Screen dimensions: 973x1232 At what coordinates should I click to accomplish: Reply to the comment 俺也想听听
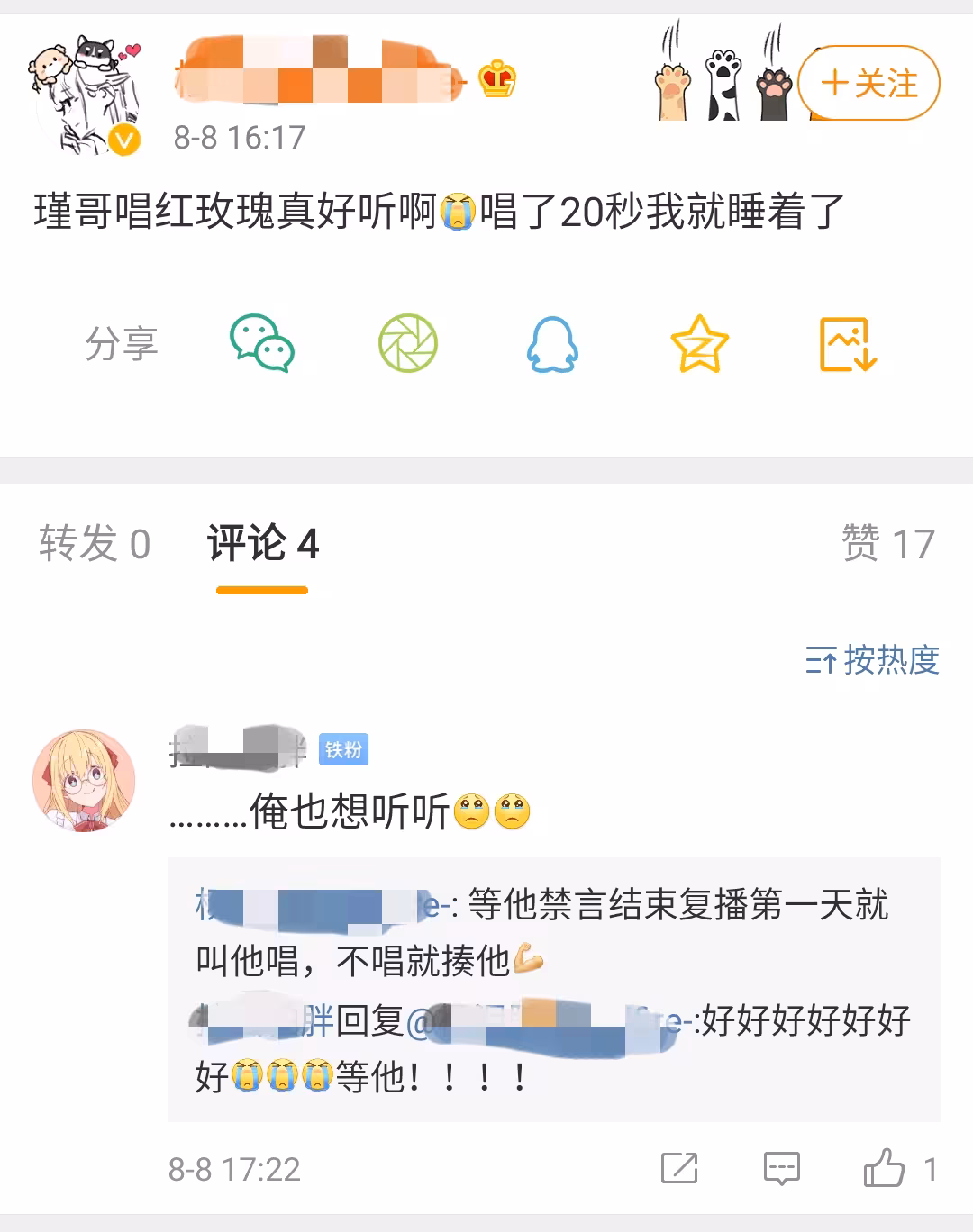pyautogui.click(x=781, y=1168)
